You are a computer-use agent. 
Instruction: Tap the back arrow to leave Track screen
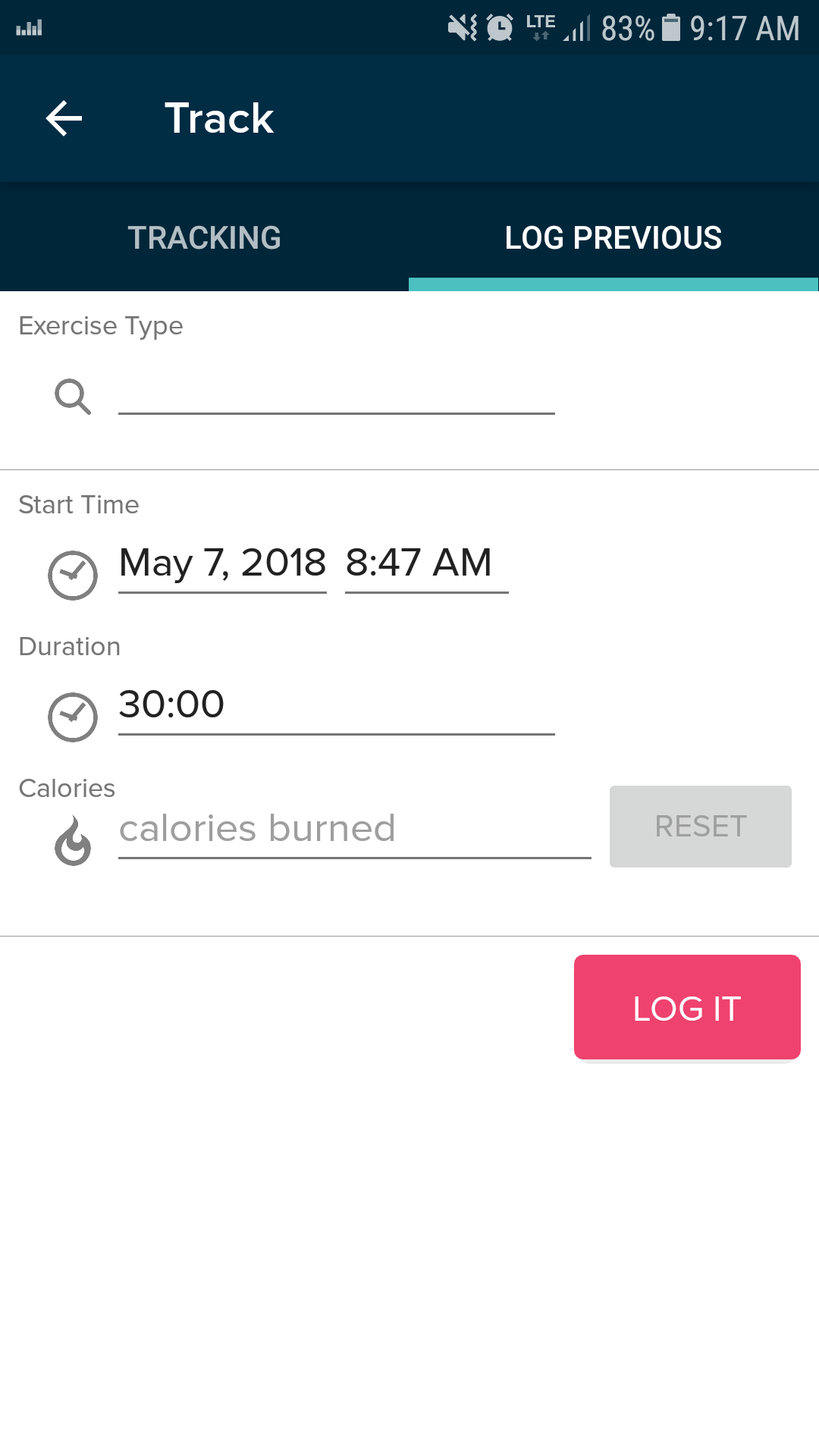[x=62, y=118]
